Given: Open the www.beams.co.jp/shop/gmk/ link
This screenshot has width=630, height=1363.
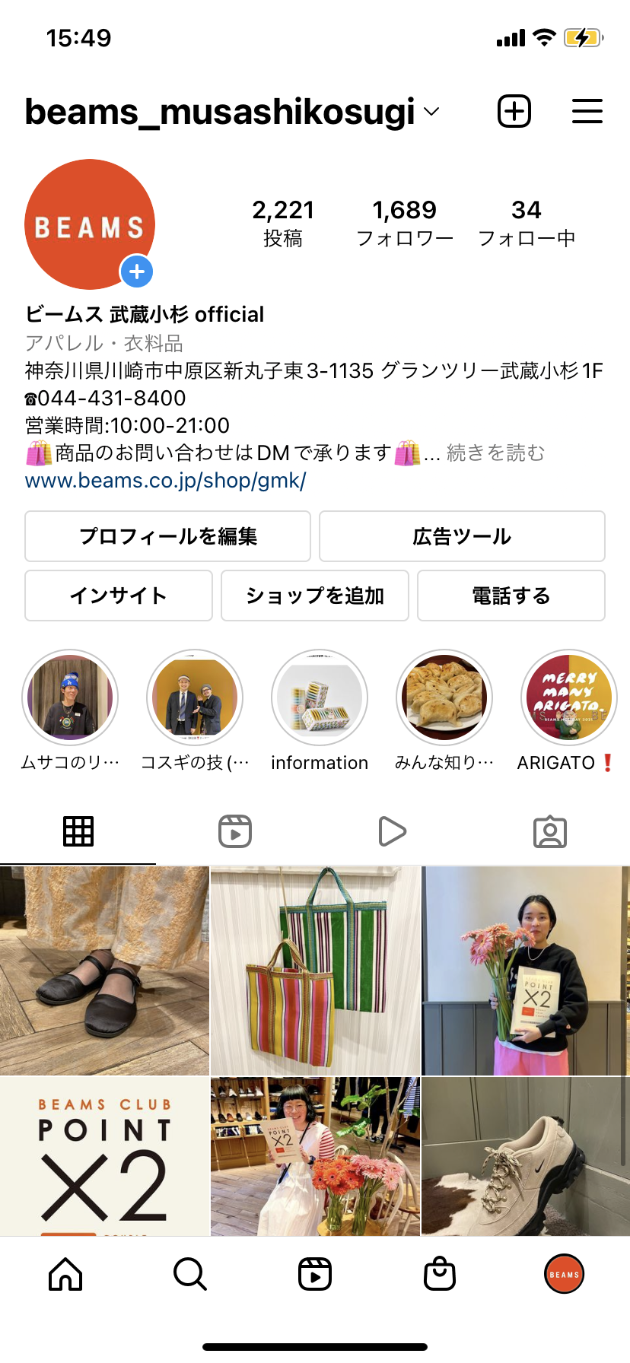Looking at the screenshot, I should [165, 480].
